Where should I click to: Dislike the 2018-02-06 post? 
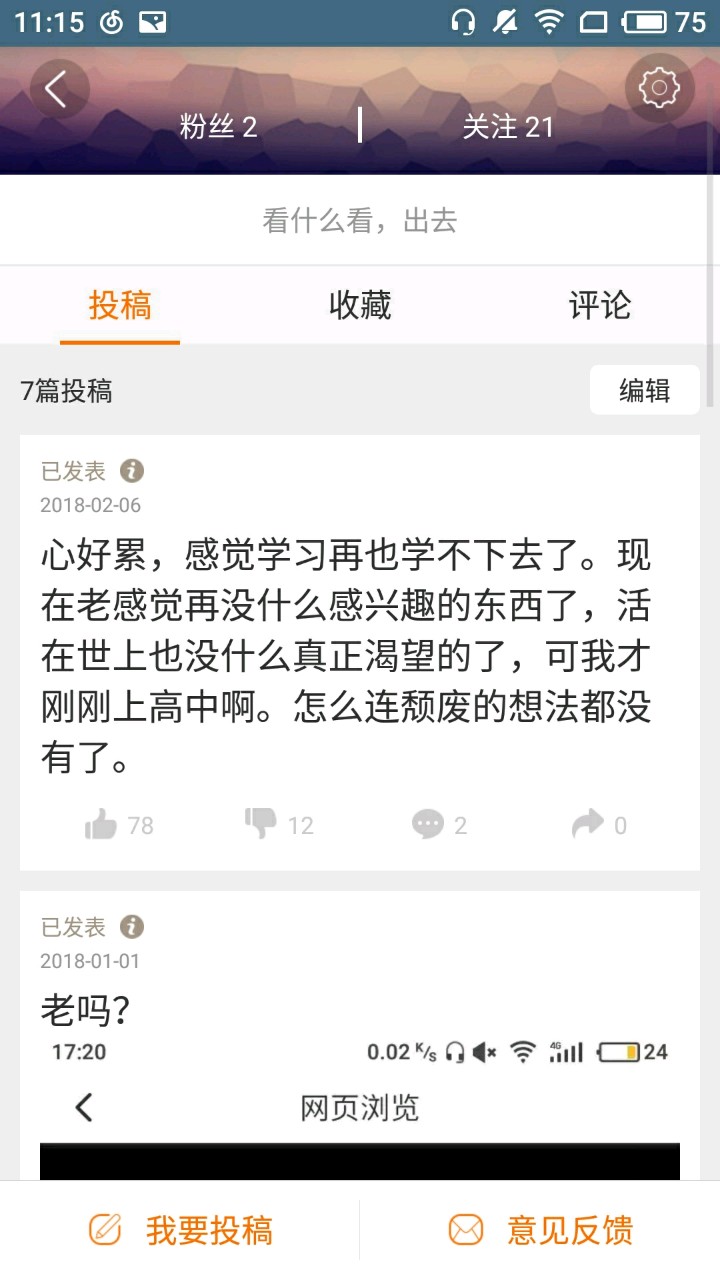click(279, 825)
